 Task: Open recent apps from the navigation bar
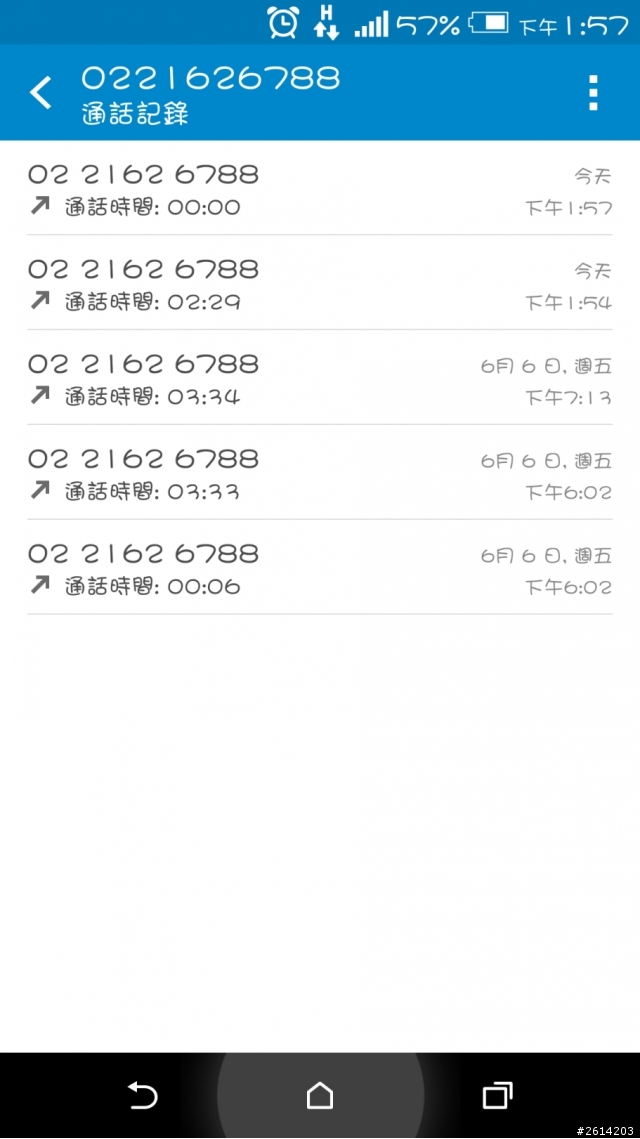[498, 1095]
